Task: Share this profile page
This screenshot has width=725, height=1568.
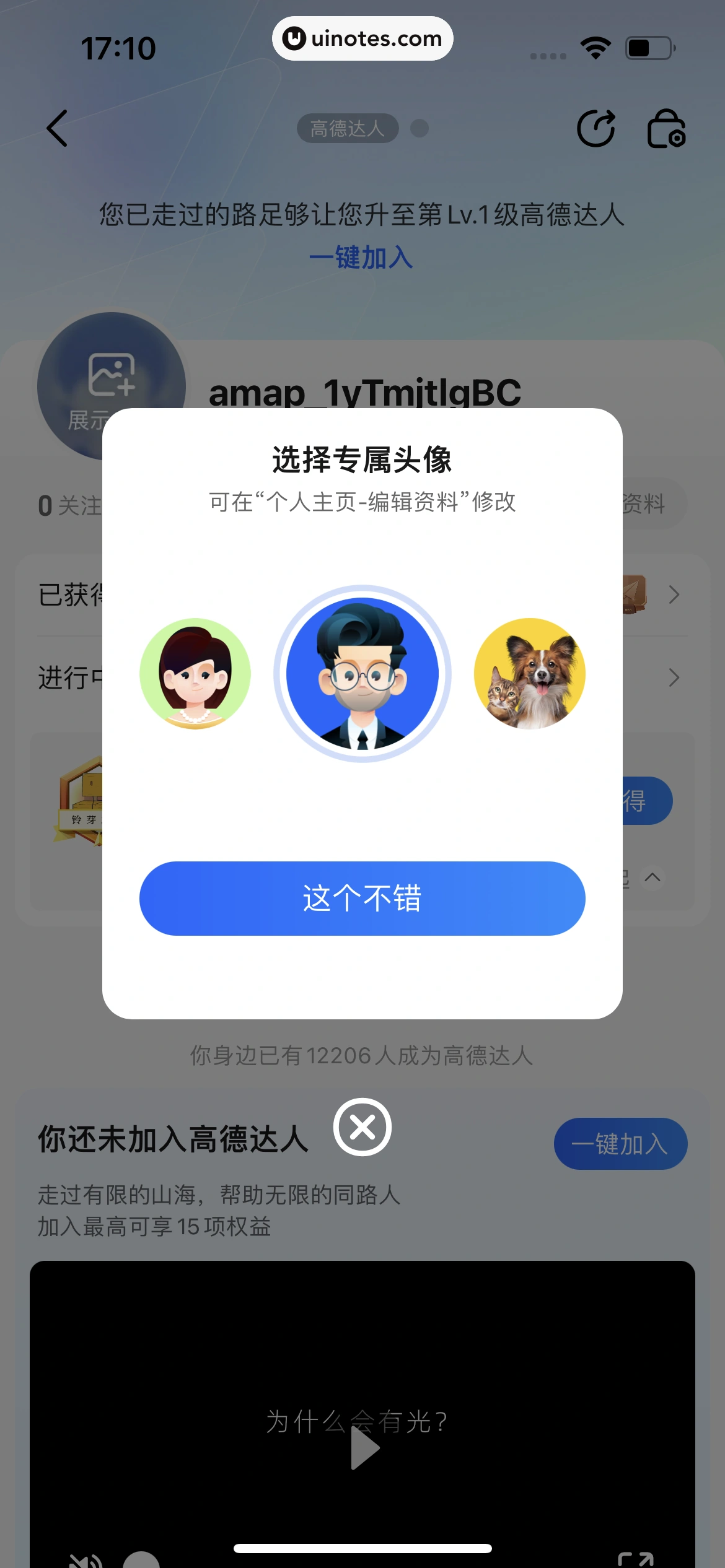Action: coord(596,128)
